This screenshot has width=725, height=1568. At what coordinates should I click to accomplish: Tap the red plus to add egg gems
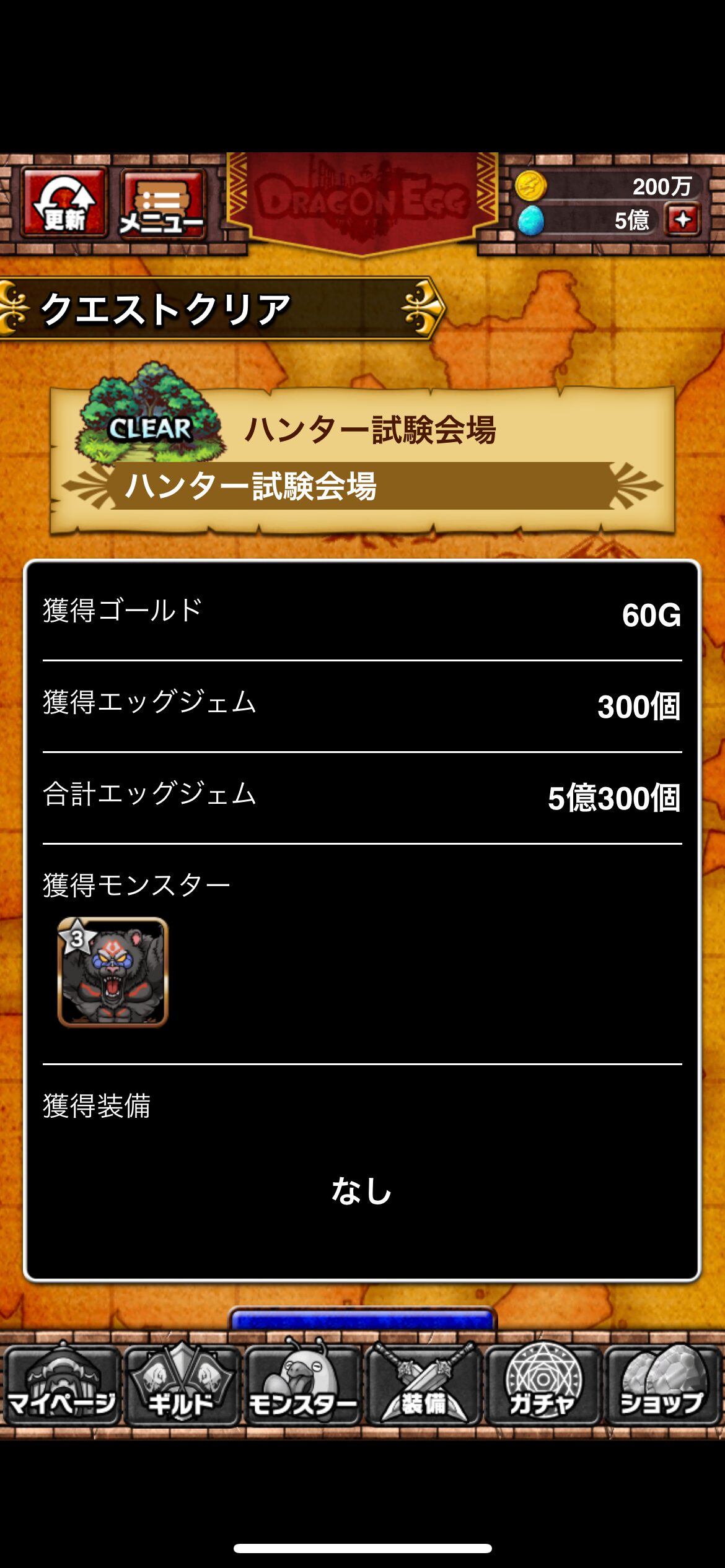pyautogui.click(x=682, y=220)
